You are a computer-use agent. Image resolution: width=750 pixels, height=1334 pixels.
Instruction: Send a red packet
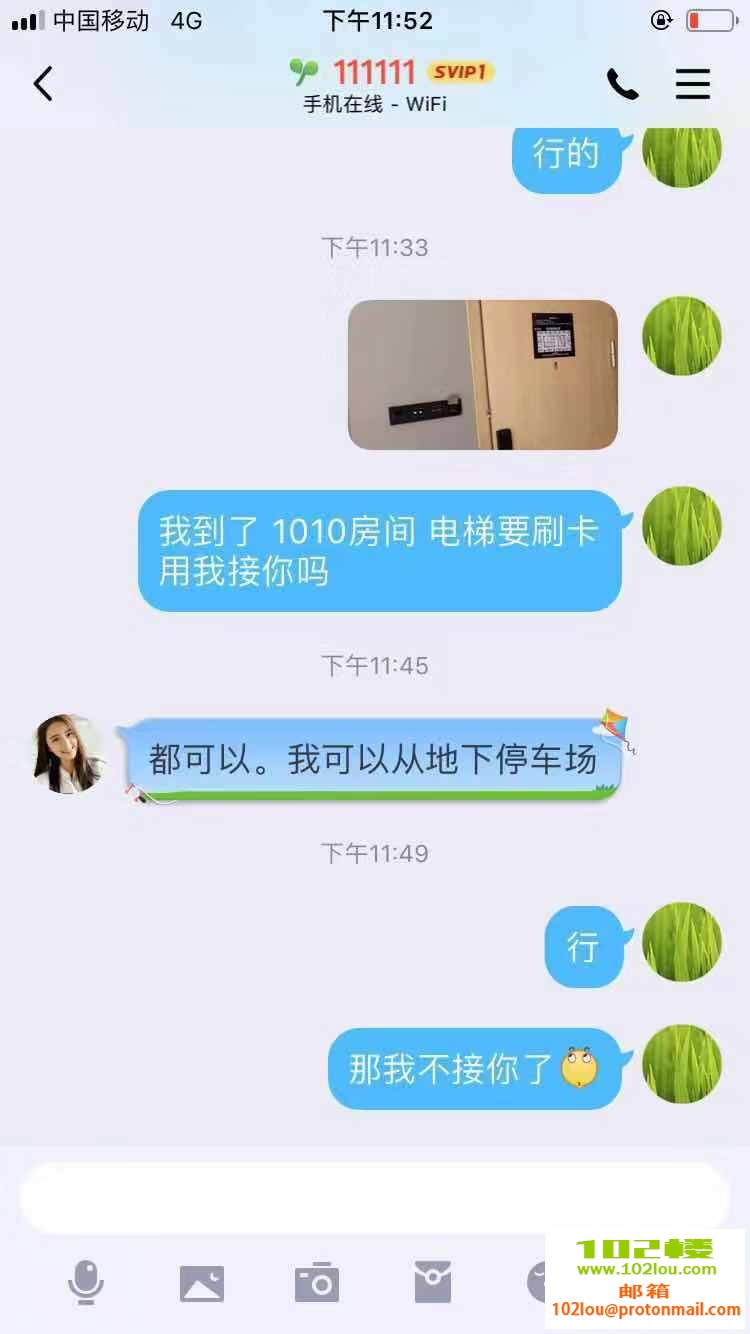(x=432, y=1282)
